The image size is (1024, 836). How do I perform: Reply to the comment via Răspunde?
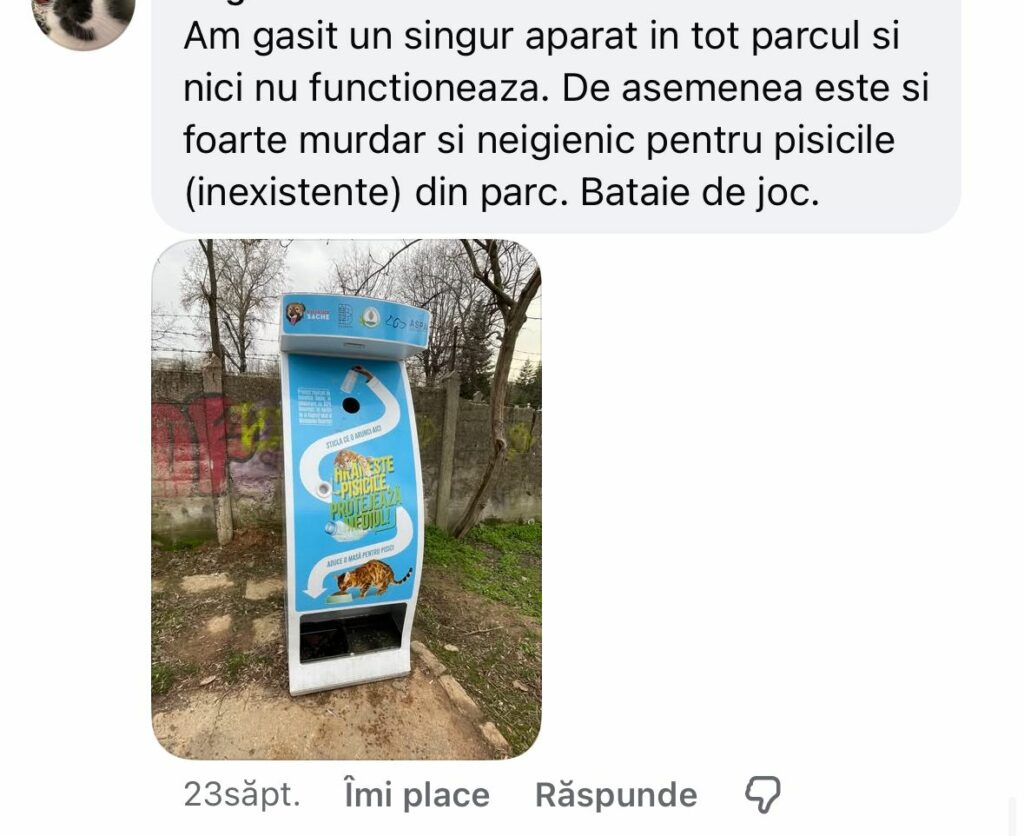pyautogui.click(x=616, y=795)
